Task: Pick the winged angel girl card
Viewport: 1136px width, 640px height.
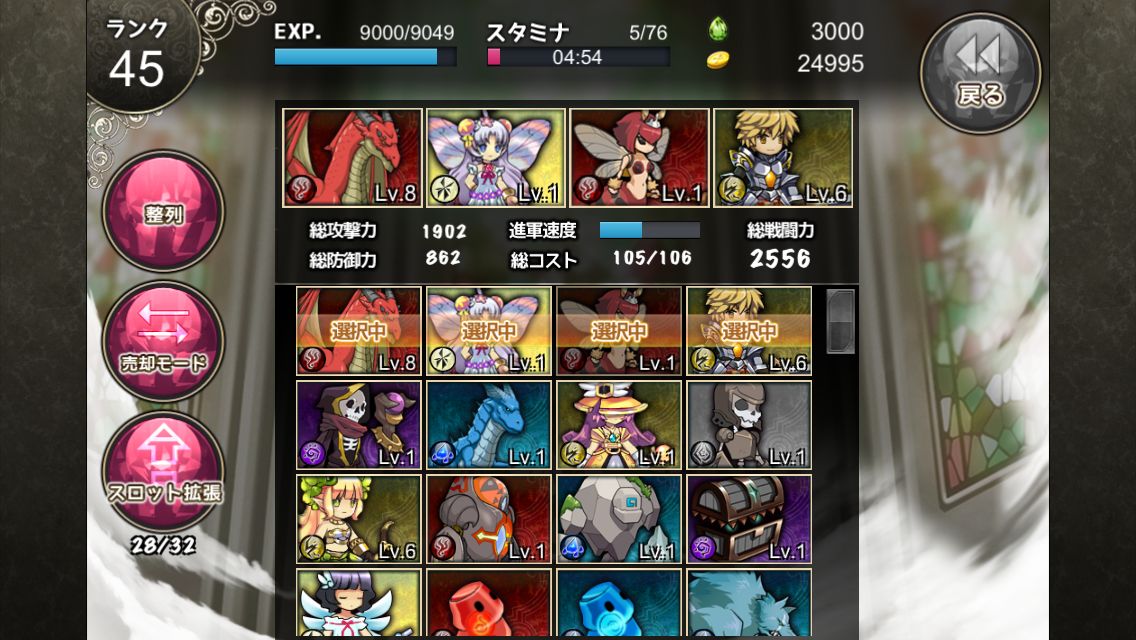Action: 359,604
